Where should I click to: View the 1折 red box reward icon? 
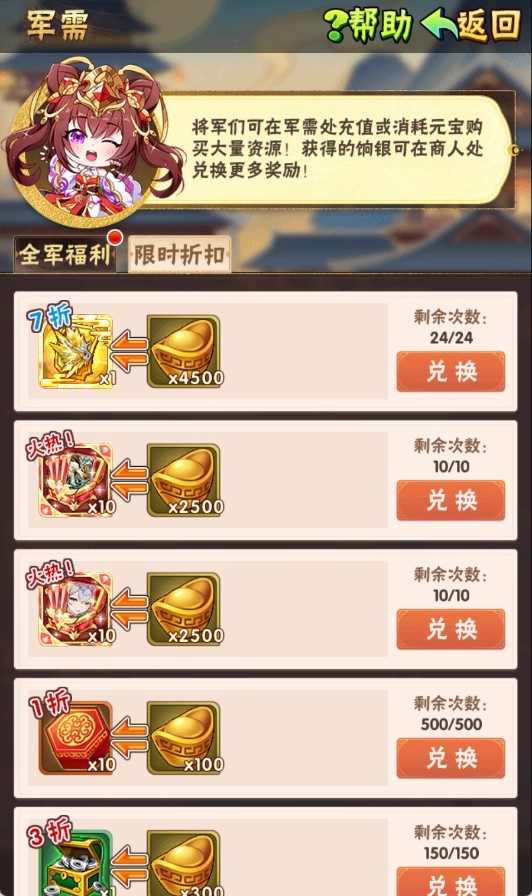75,738
